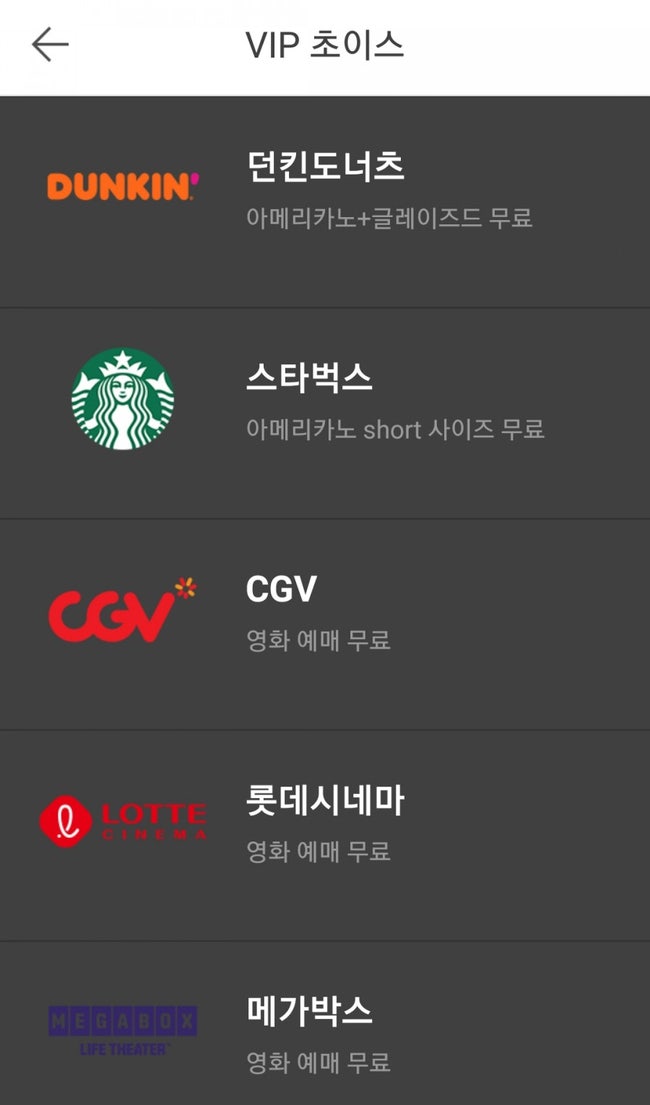Screen dimensions: 650x1105
Task: Go back using the top-left arrow
Action: pos(50,45)
